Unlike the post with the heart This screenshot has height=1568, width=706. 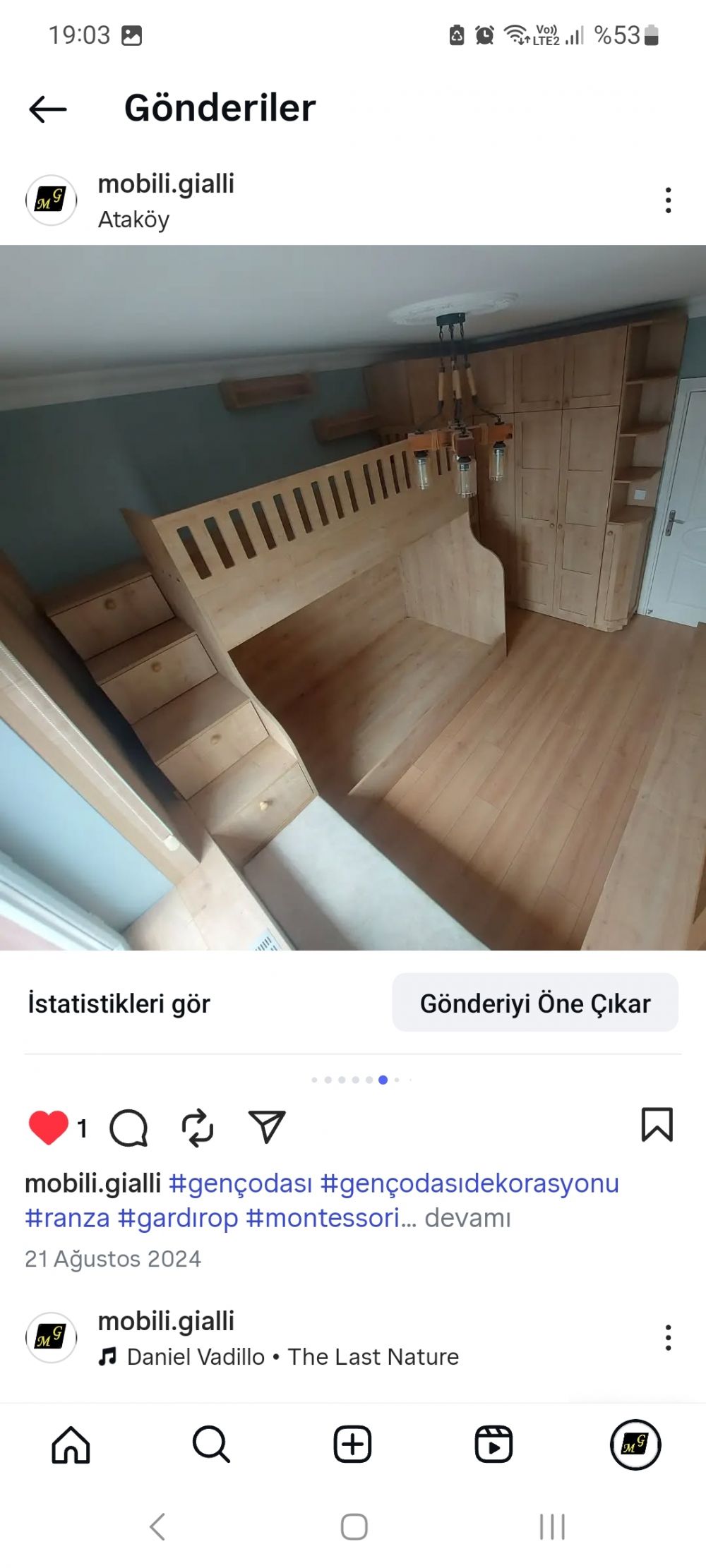click(48, 1127)
